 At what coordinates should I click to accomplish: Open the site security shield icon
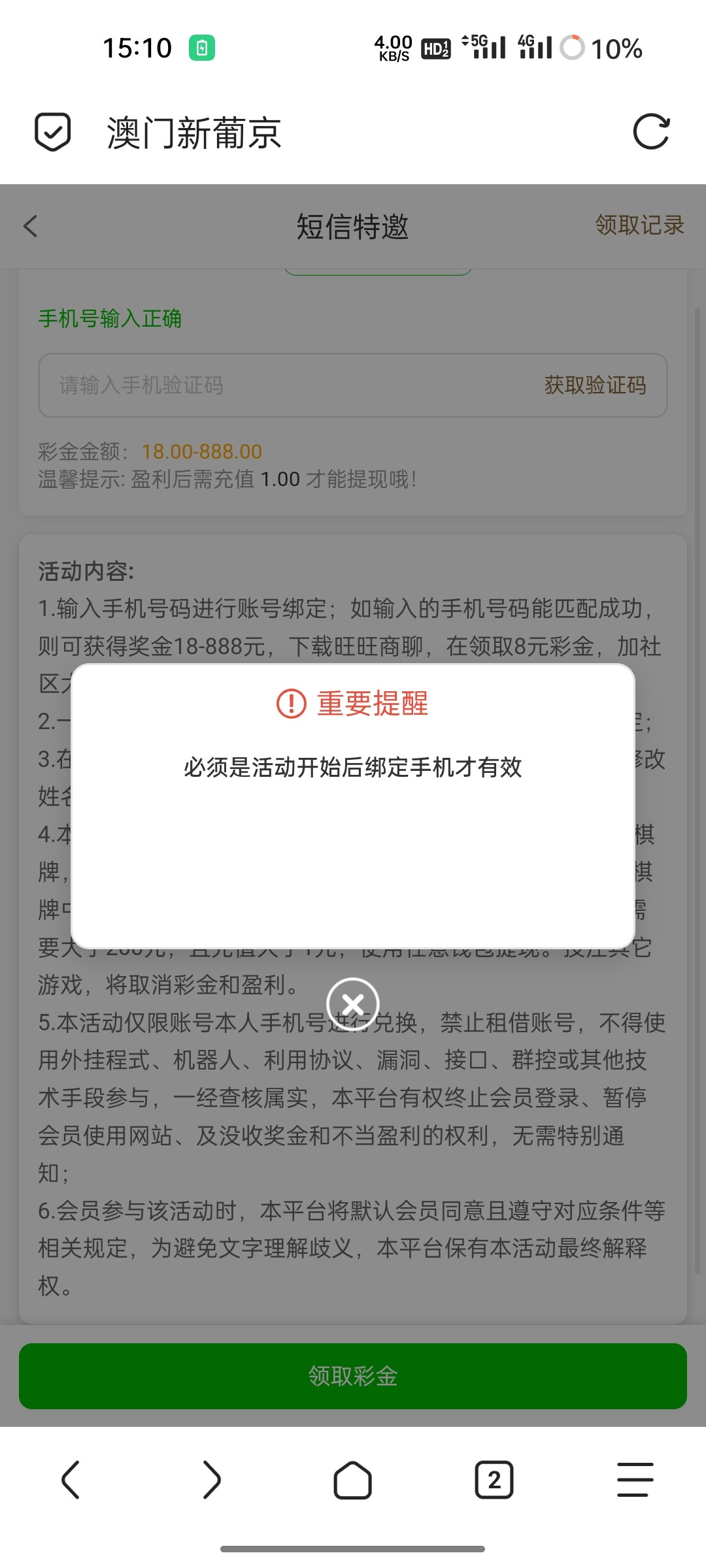(52, 132)
